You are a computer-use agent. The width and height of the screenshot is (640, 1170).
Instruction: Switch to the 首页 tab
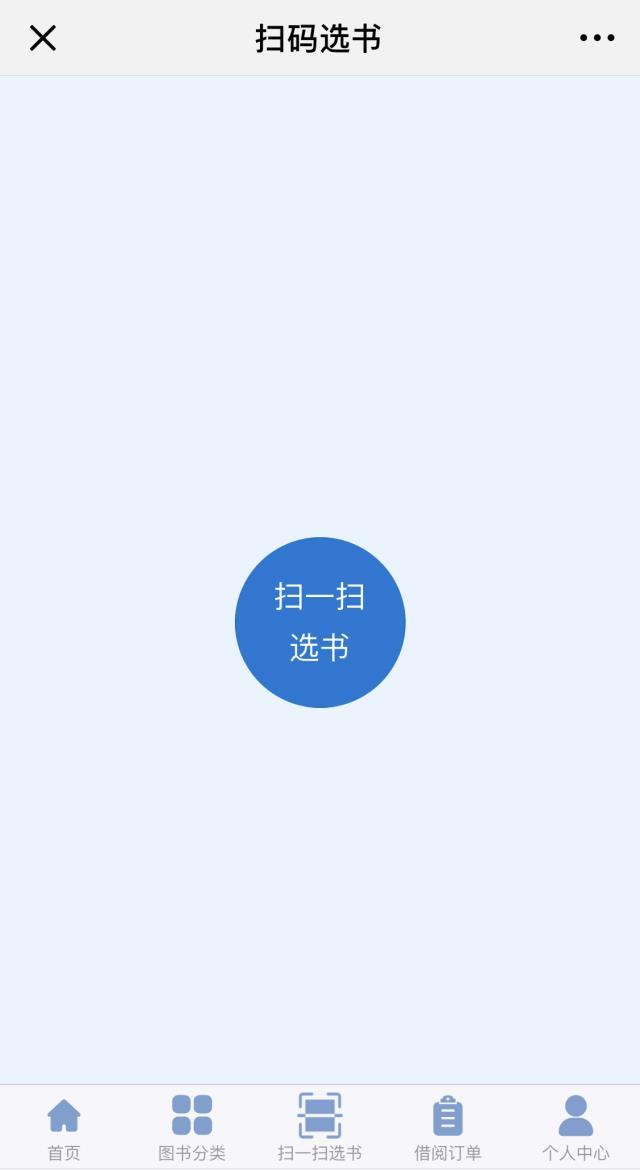64,1127
